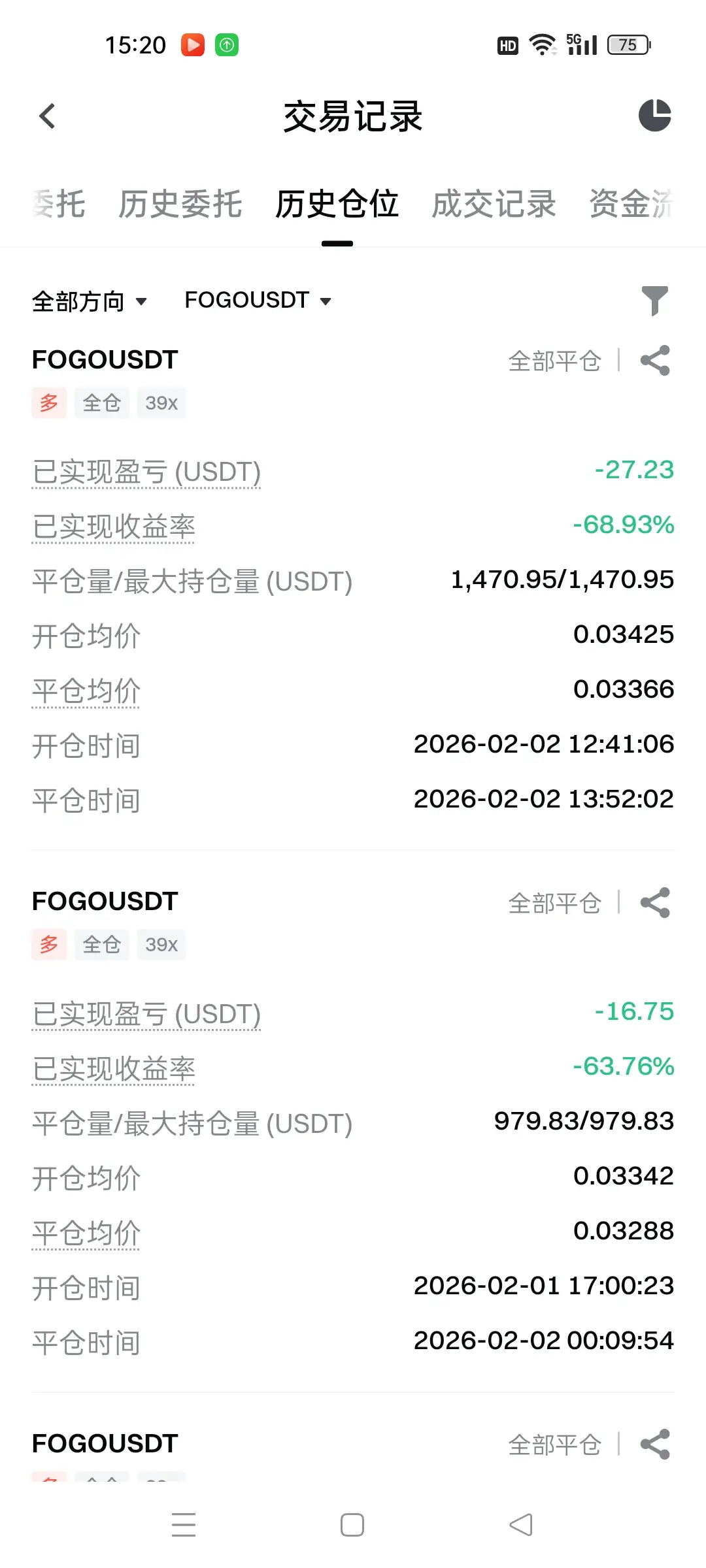
Task: Tap the funnel filter icon
Action: tap(655, 301)
